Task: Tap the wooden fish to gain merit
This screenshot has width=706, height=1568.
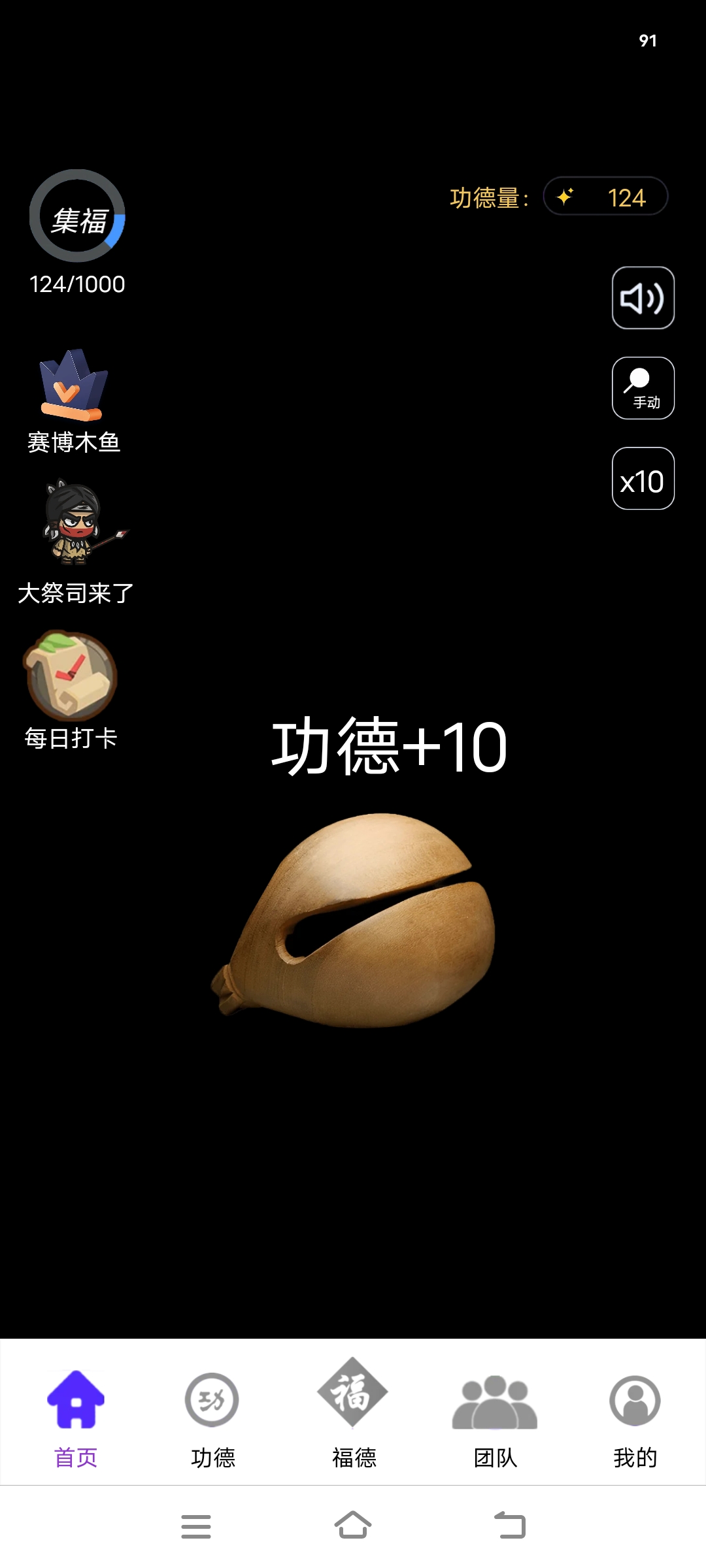Action: [353, 921]
